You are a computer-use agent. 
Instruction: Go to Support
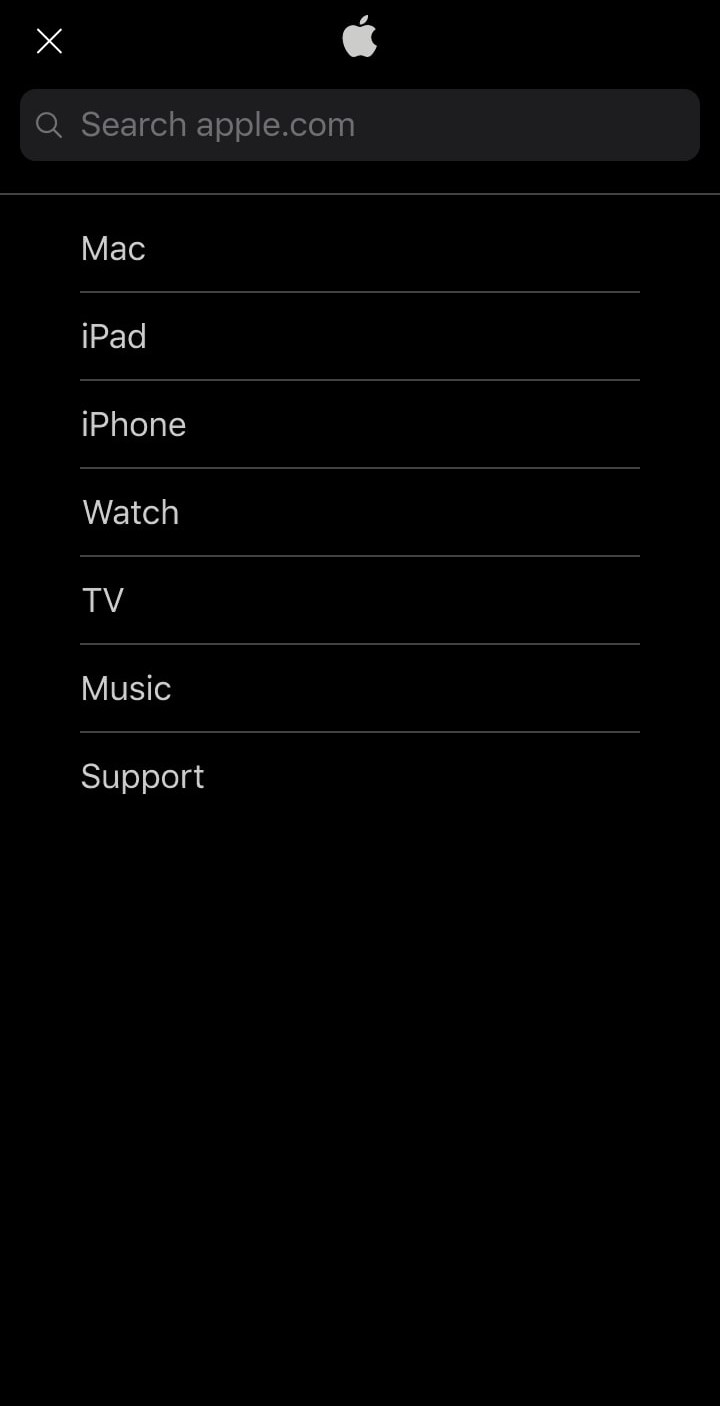point(360,776)
